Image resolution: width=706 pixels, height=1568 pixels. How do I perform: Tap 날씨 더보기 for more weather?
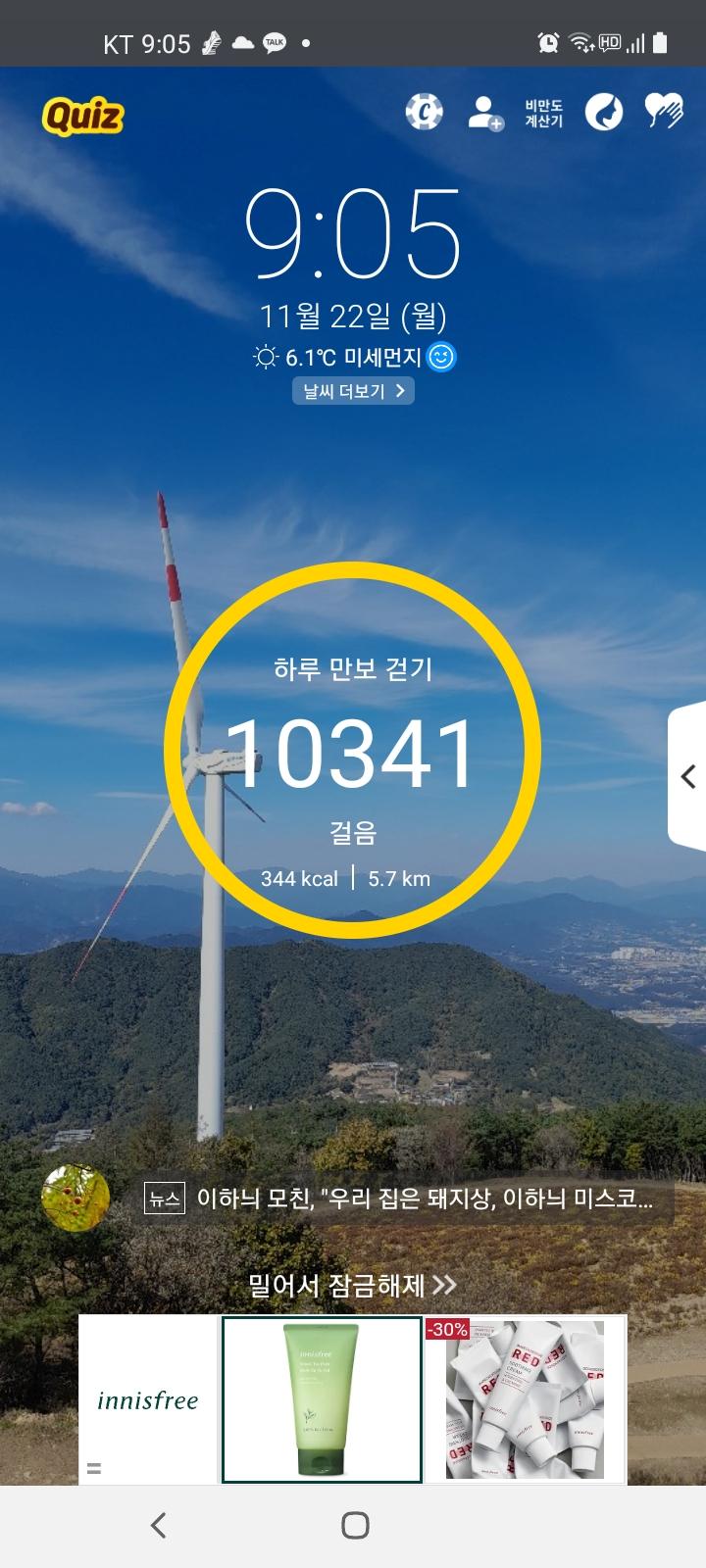click(x=353, y=391)
